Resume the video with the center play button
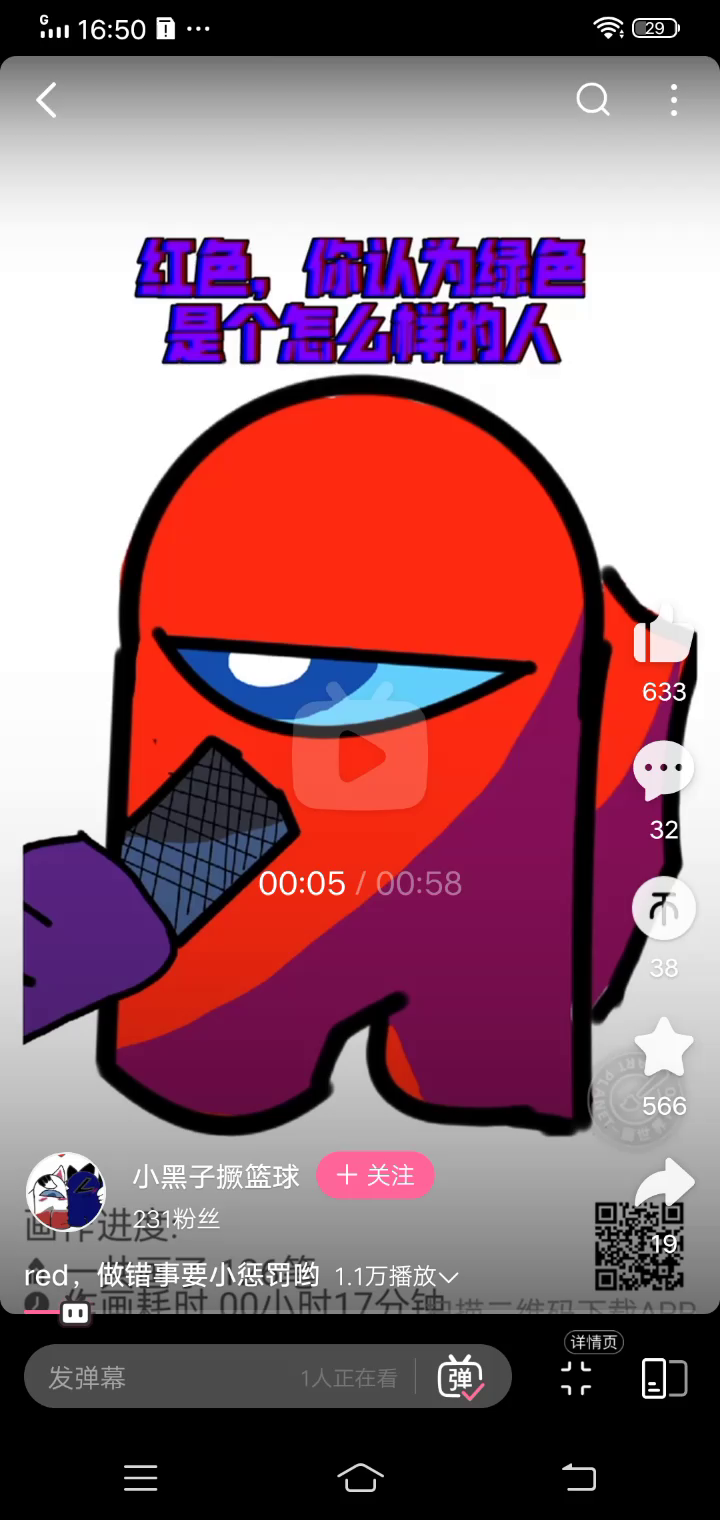This screenshot has width=720, height=1520. pyautogui.click(x=360, y=756)
